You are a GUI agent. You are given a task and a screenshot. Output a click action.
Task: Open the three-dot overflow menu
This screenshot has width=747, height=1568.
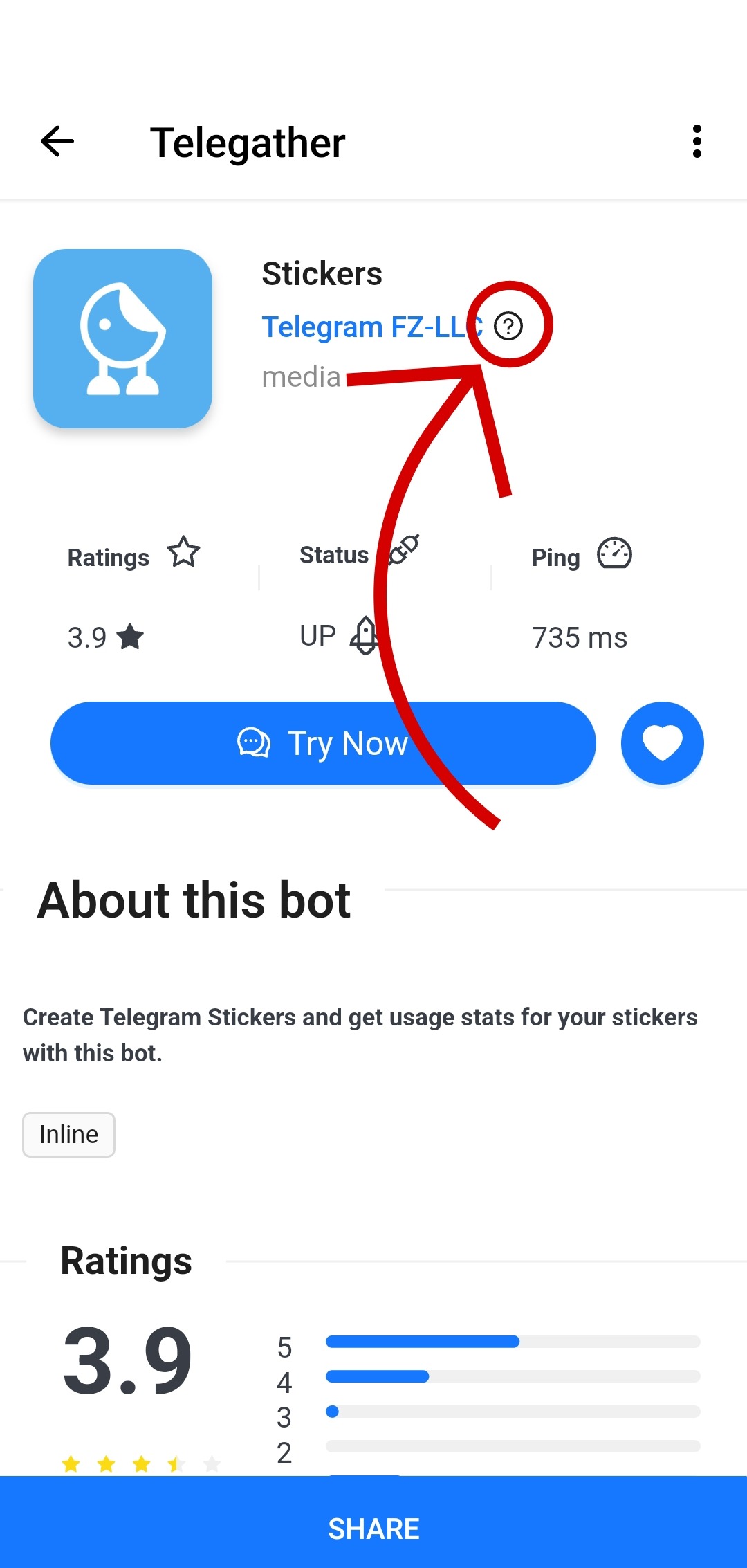[x=697, y=142]
